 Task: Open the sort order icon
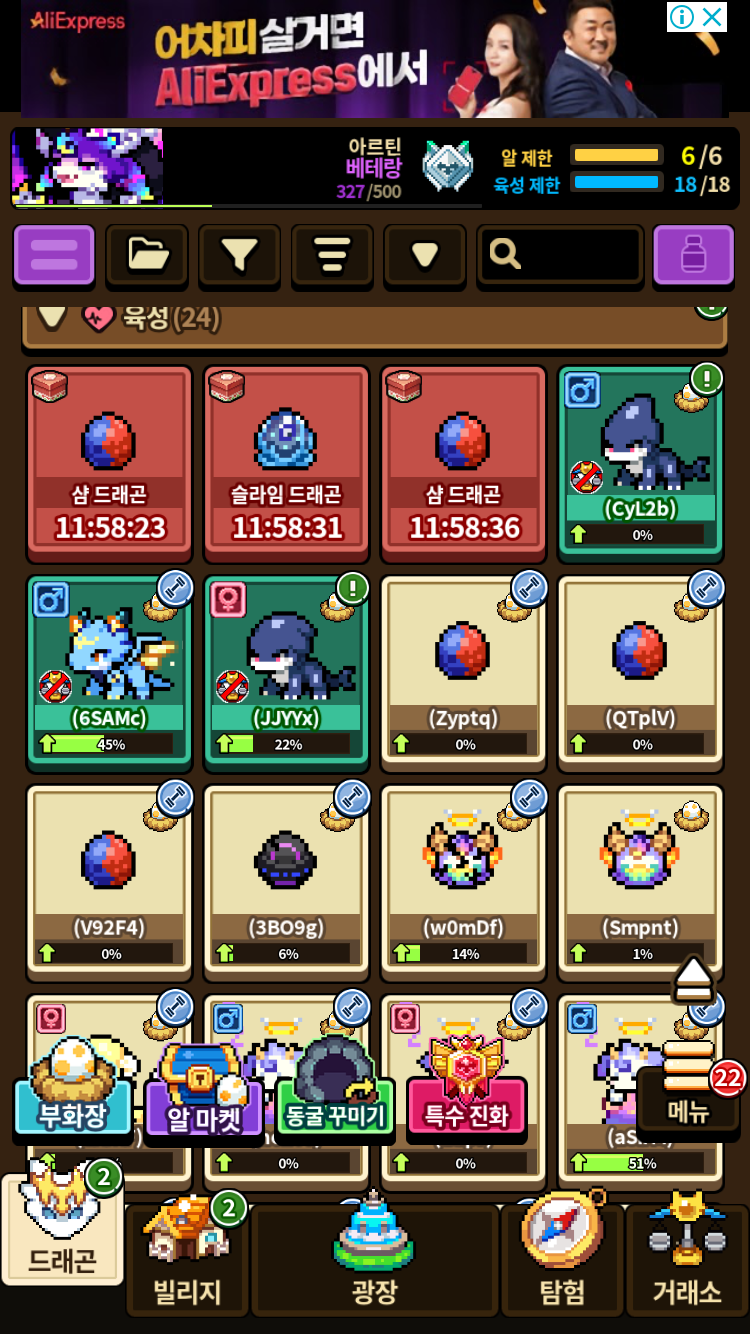[332, 255]
